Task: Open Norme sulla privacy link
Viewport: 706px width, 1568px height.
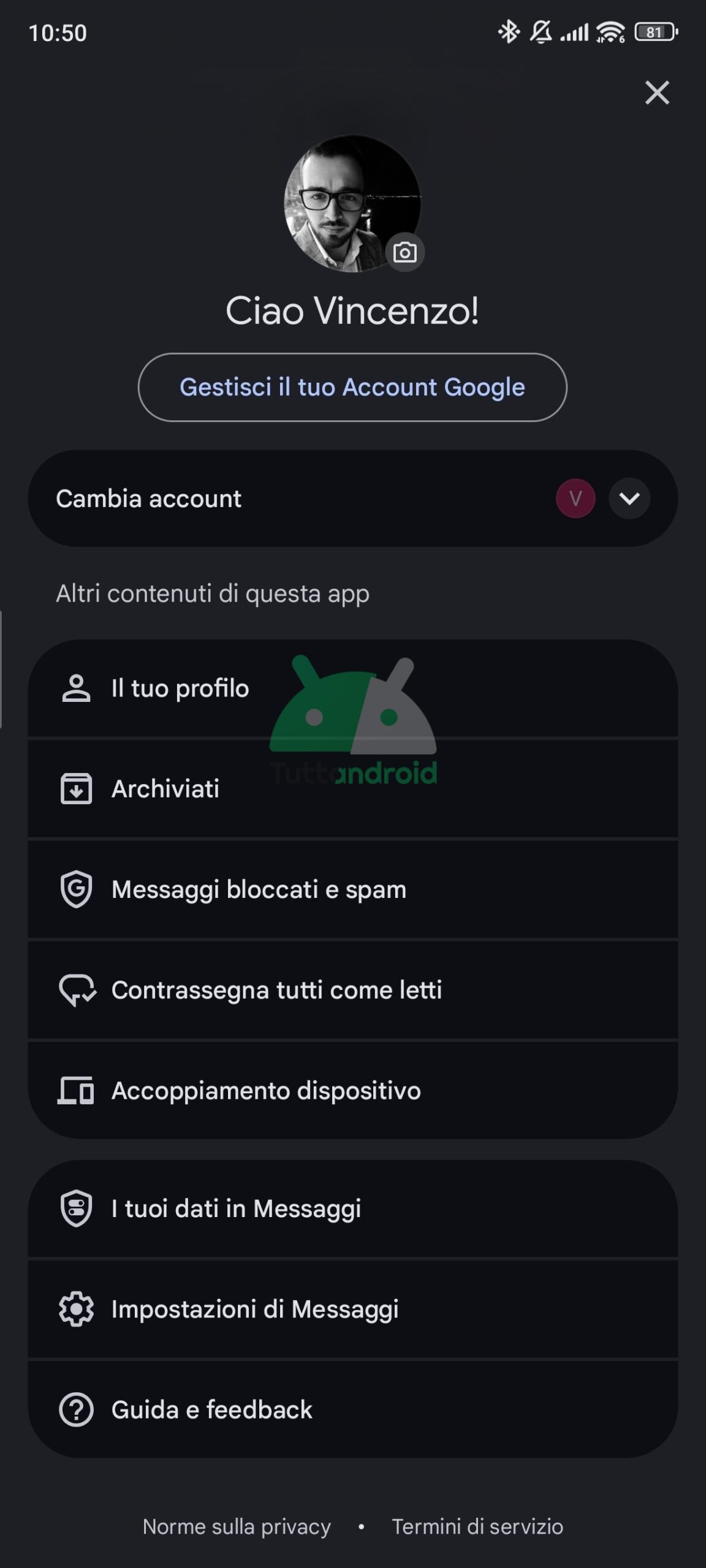Action: coord(237,1526)
